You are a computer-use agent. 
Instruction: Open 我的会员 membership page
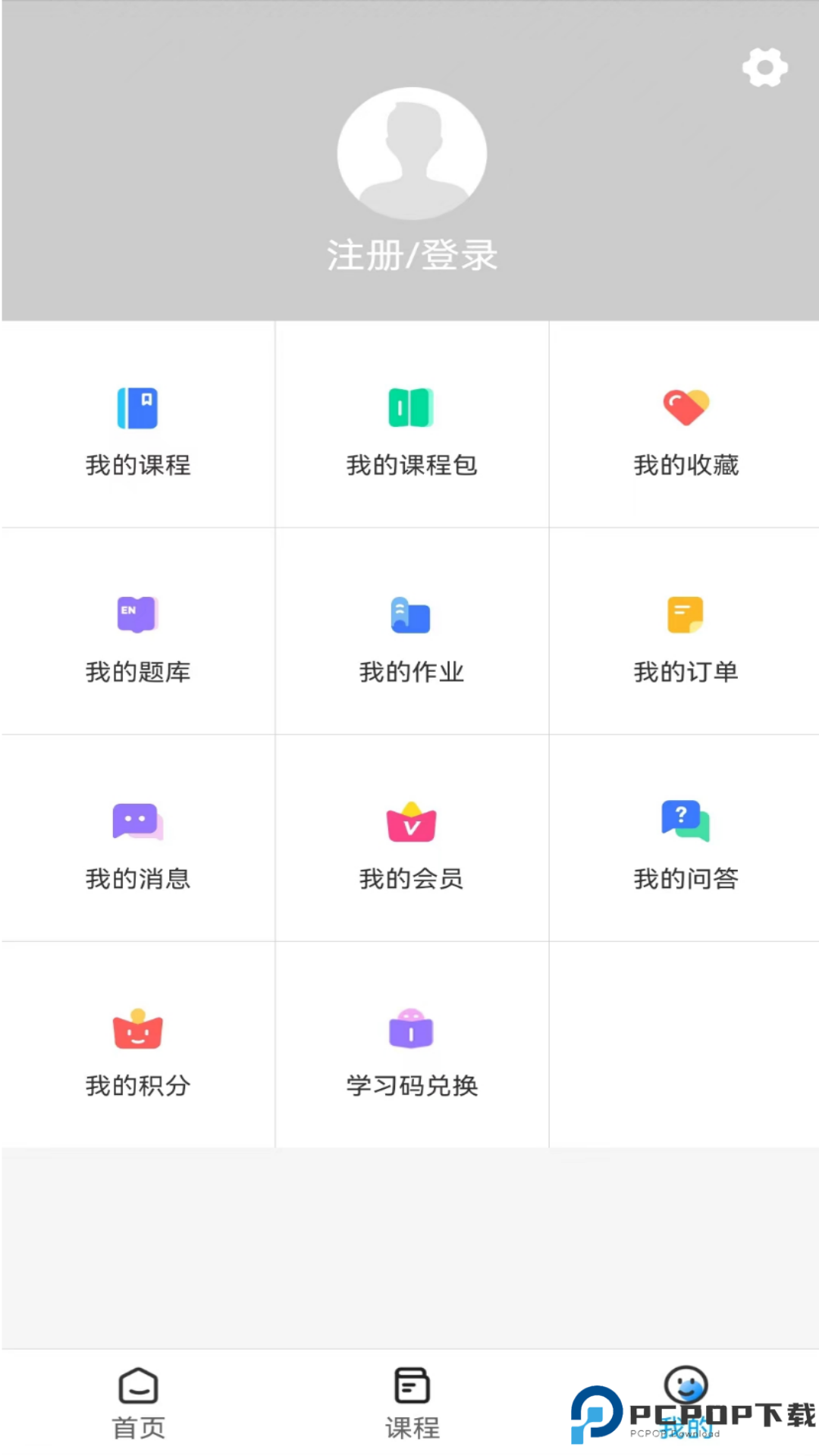tap(411, 842)
